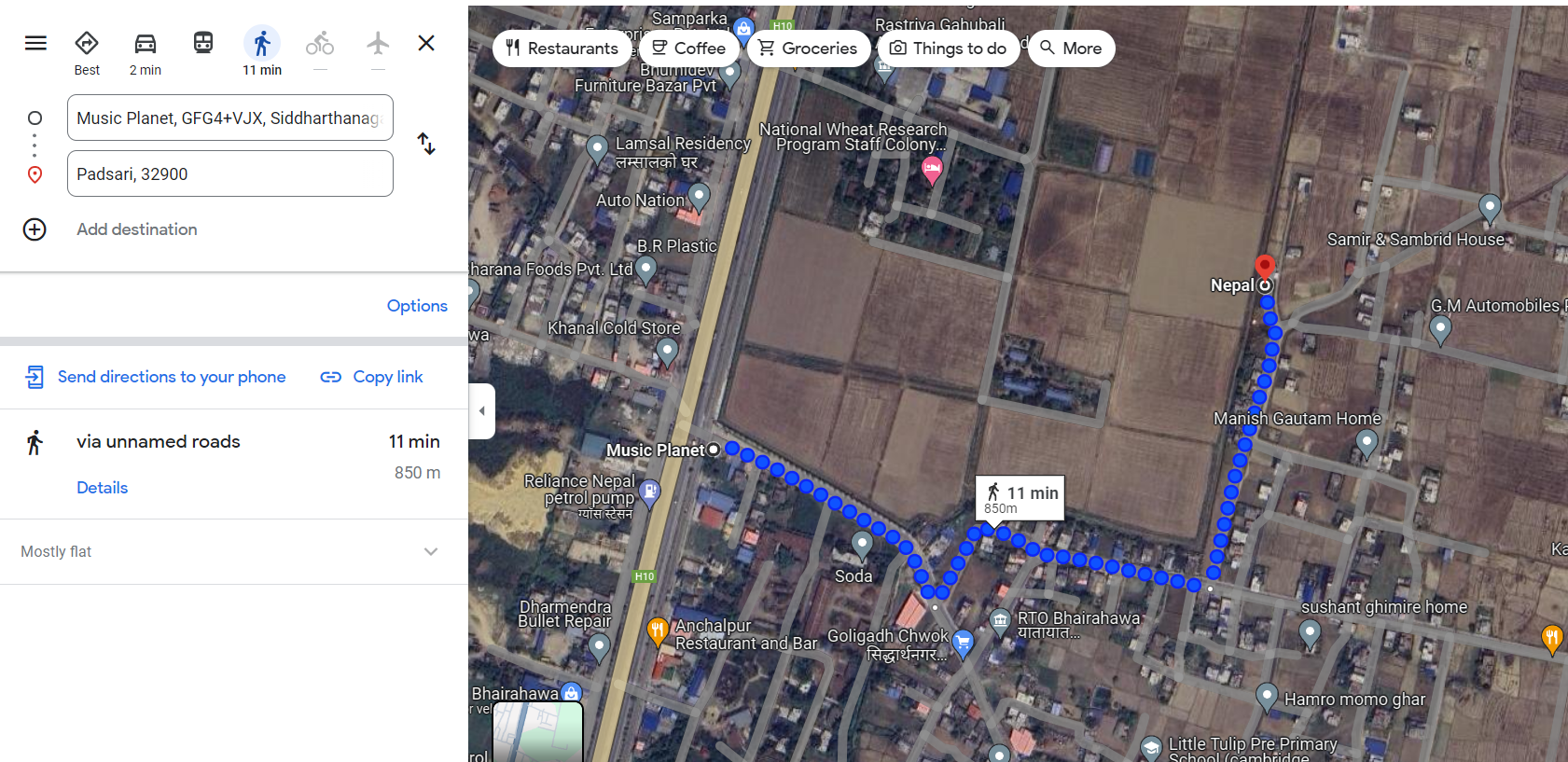The height and width of the screenshot is (762, 1568).
Task: Open the main hamburger menu
Action: point(35,43)
